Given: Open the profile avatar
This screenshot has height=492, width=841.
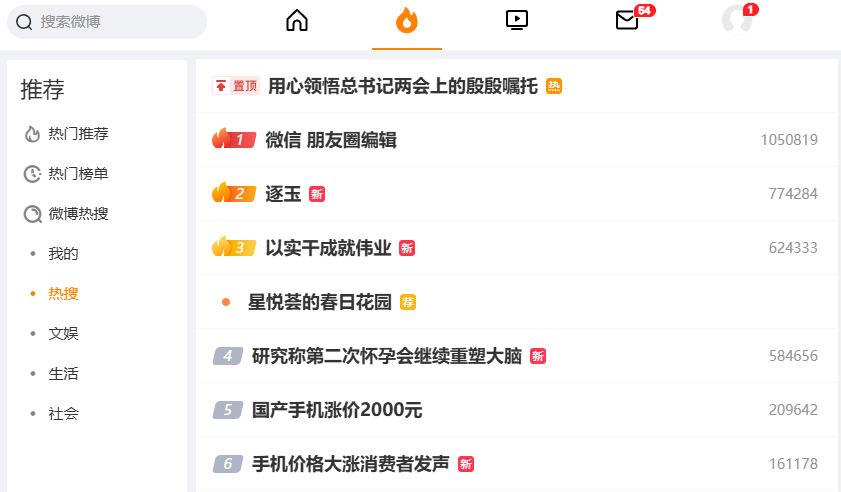Looking at the screenshot, I should point(736,19).
